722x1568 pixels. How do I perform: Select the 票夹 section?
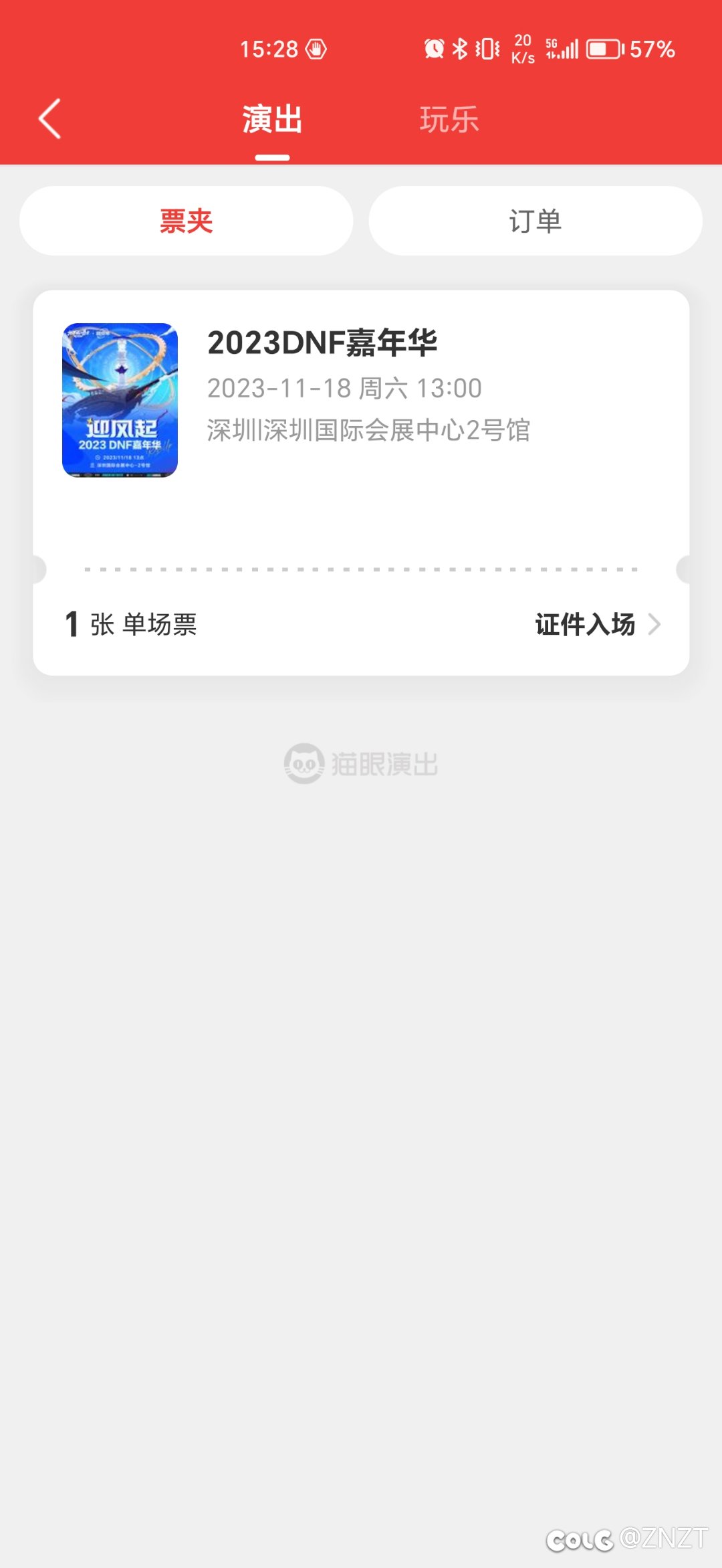(x=187, y=221)
